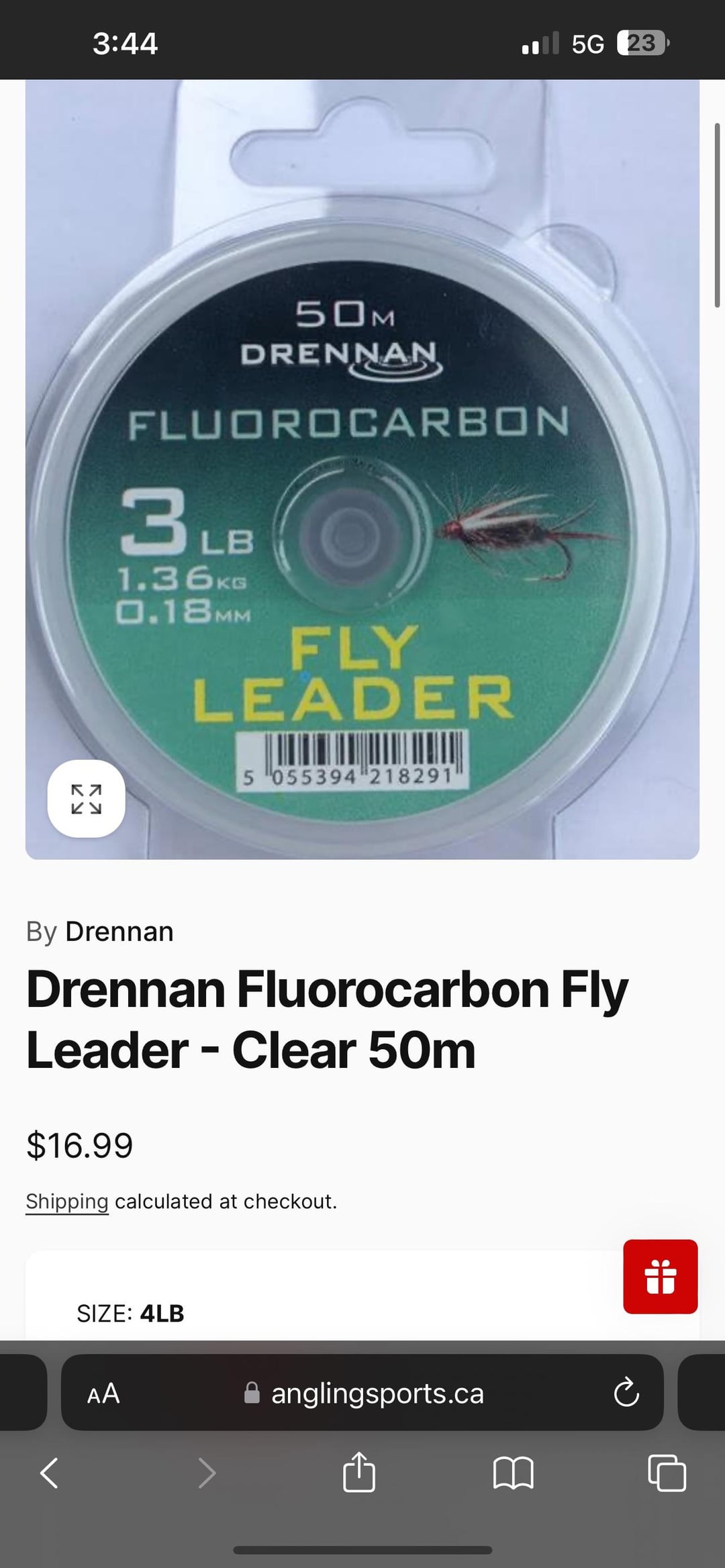View the fly leader product photo
Screen dimensions: 725x1568
point(362,470)
